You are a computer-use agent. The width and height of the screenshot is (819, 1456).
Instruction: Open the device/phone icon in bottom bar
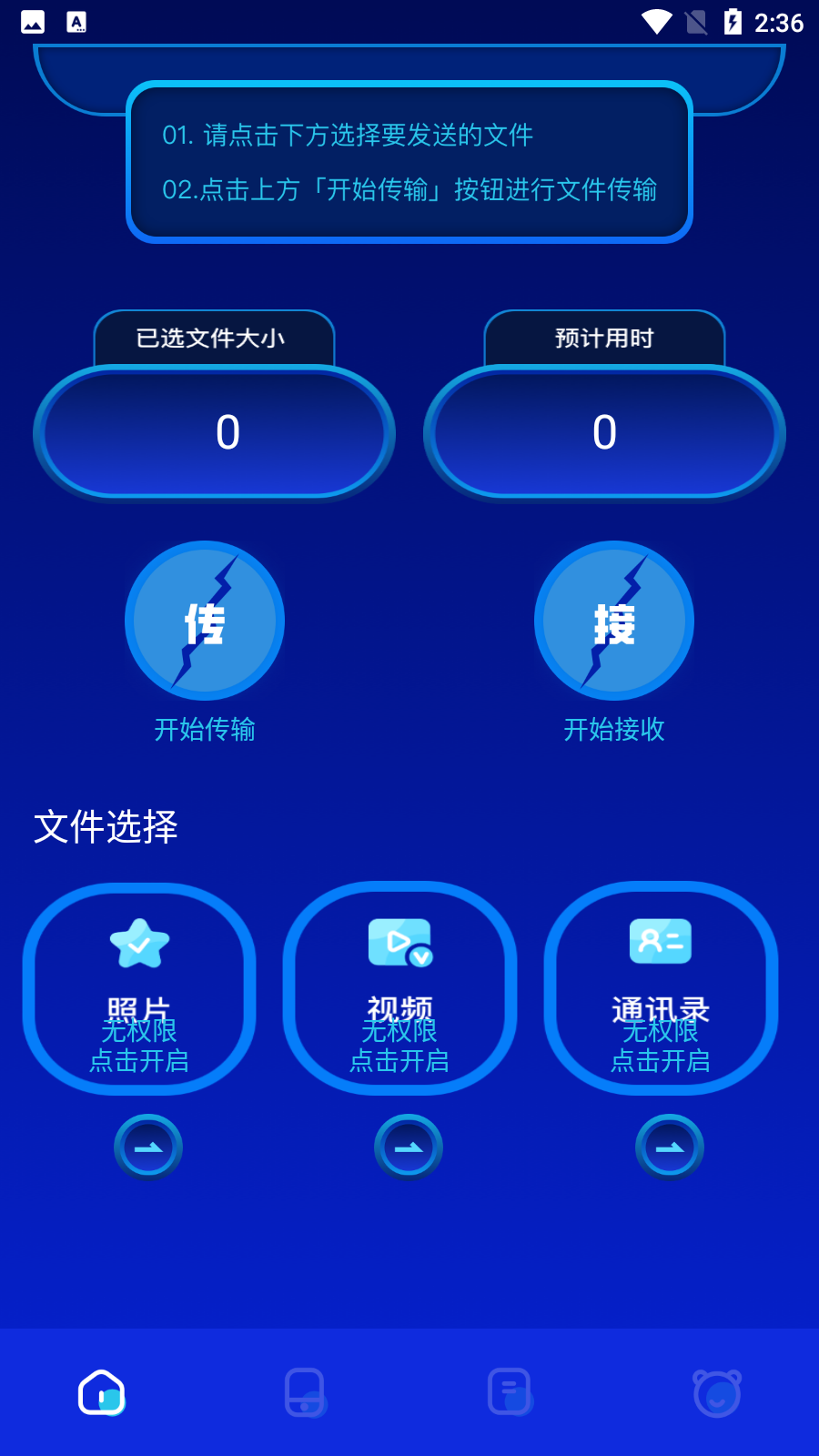[306, 1392]
